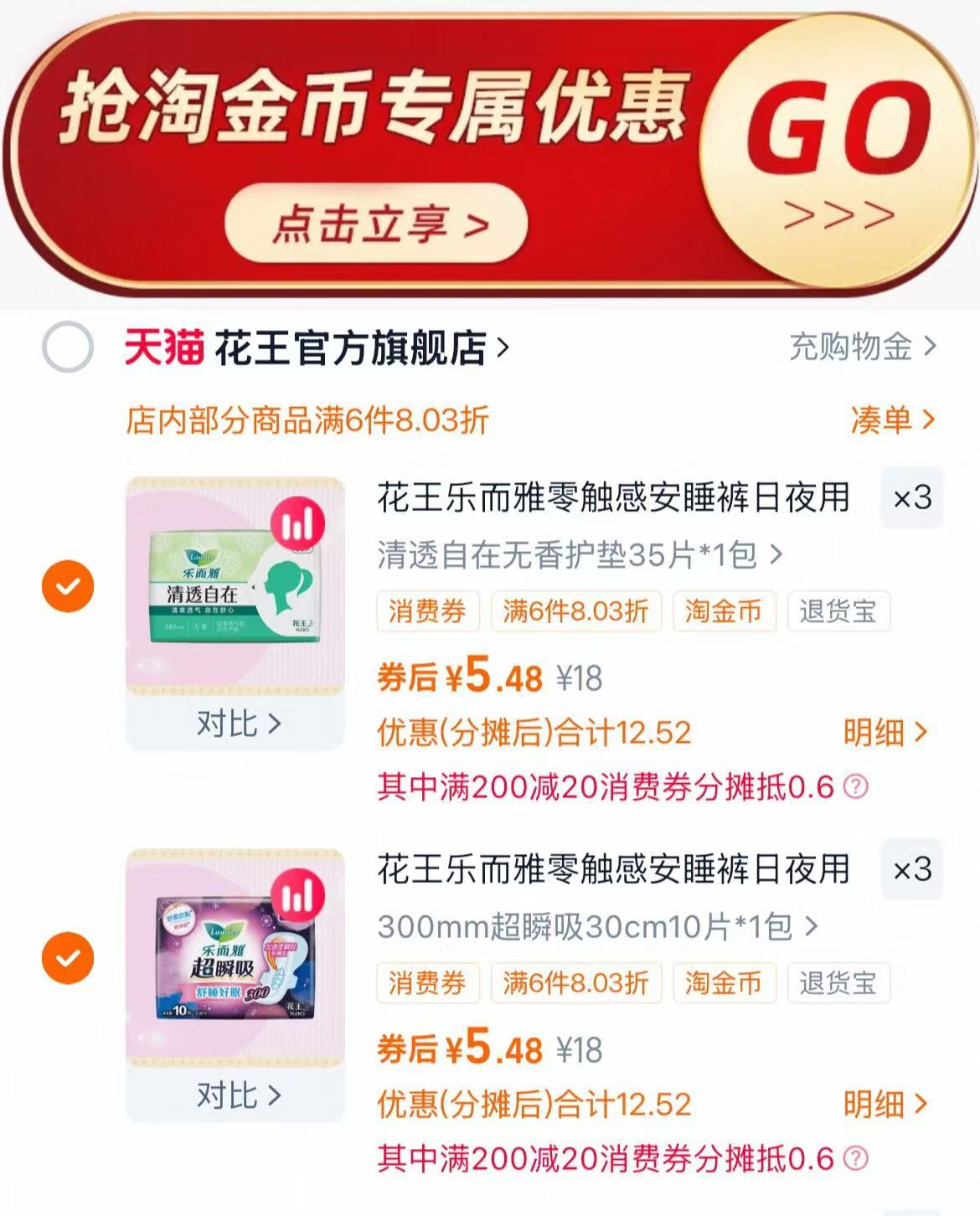Tap the 淘金币 tag on first product
The width and height of the screenshot is (980, 1216).
[x=725, y=613]
